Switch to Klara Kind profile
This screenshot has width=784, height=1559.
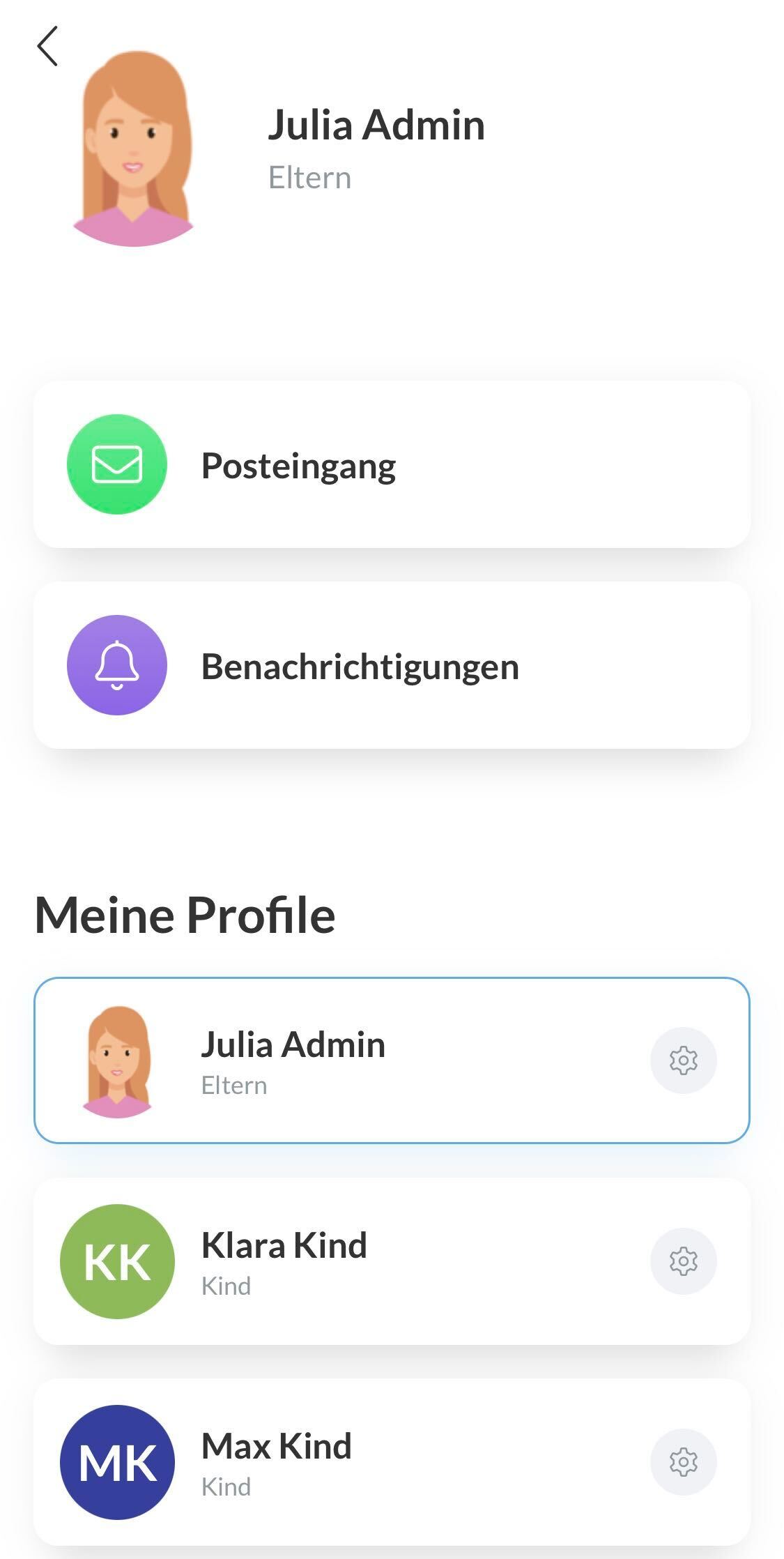coord(348,1261)
